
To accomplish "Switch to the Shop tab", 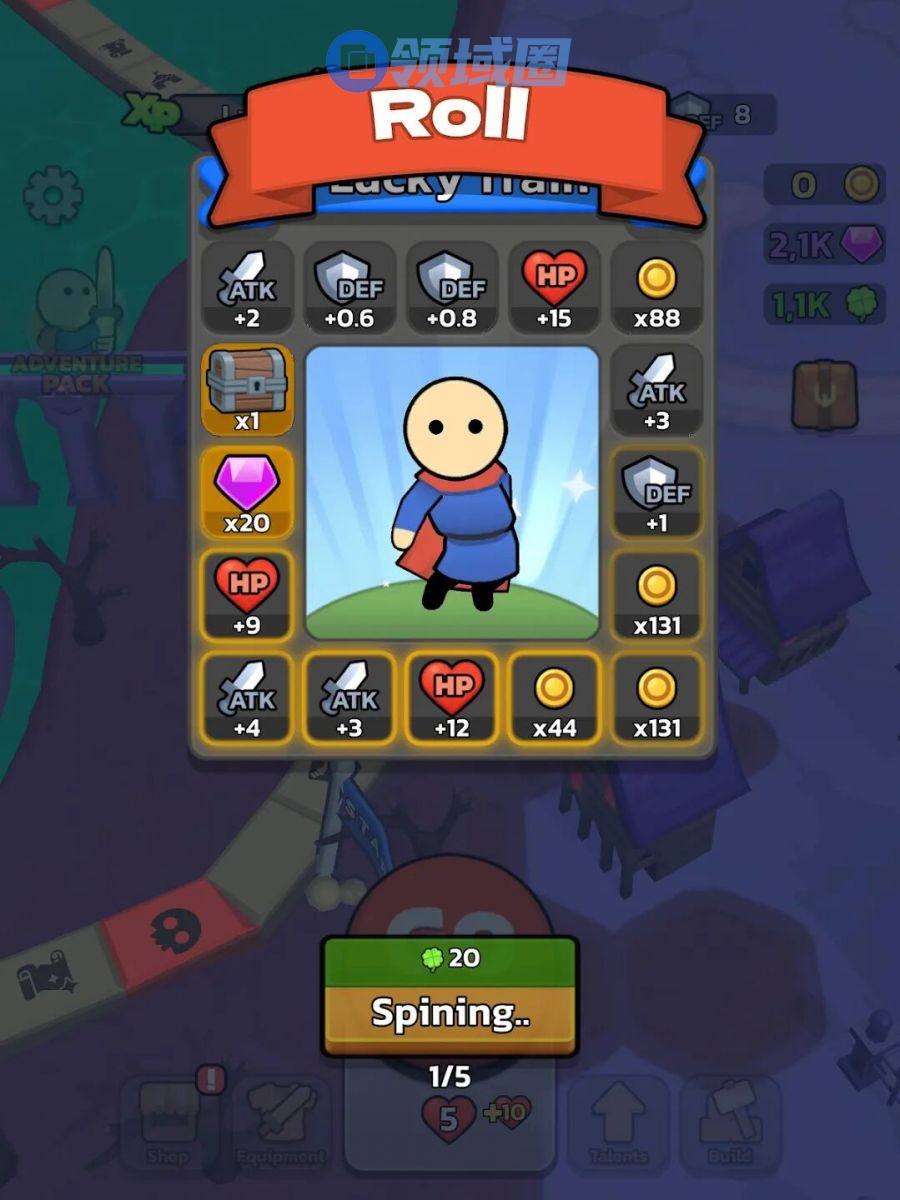I will click(x=166, y=1122).
